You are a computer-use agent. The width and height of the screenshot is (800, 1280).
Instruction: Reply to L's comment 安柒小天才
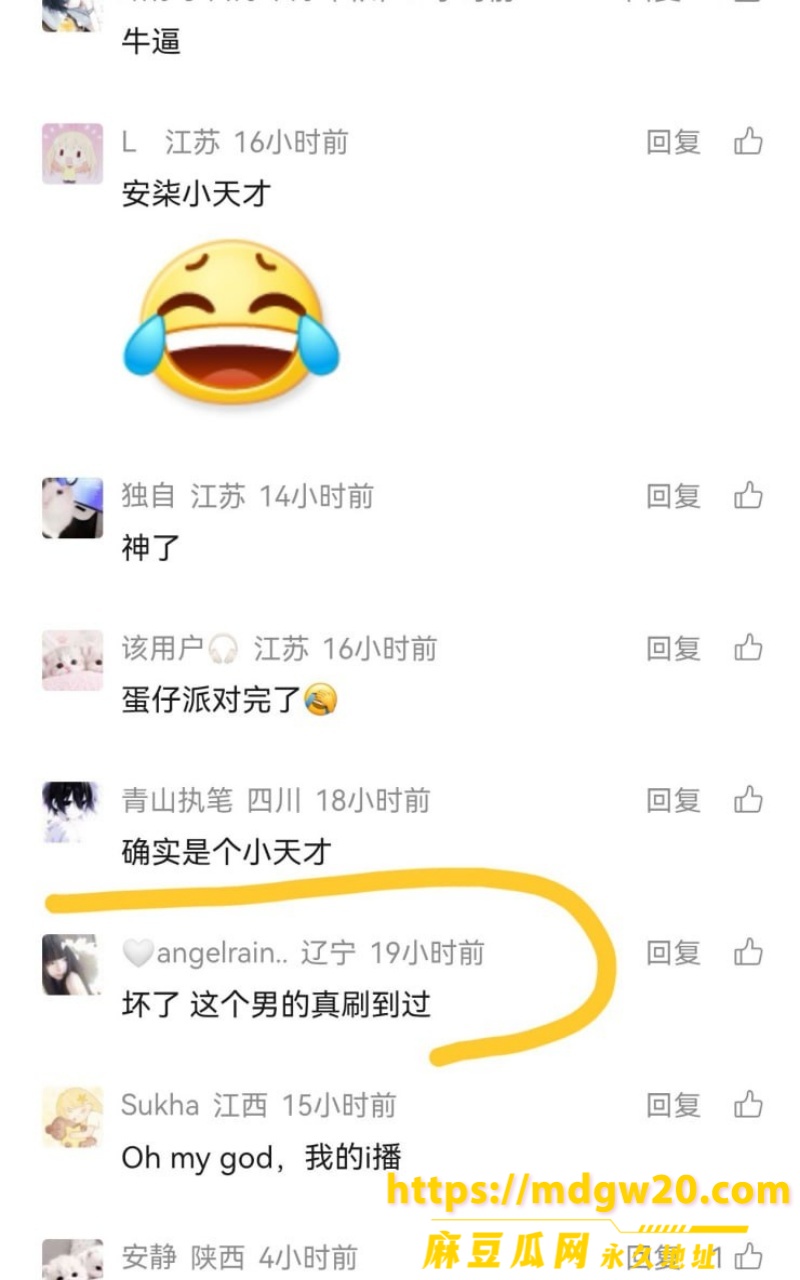673,143
